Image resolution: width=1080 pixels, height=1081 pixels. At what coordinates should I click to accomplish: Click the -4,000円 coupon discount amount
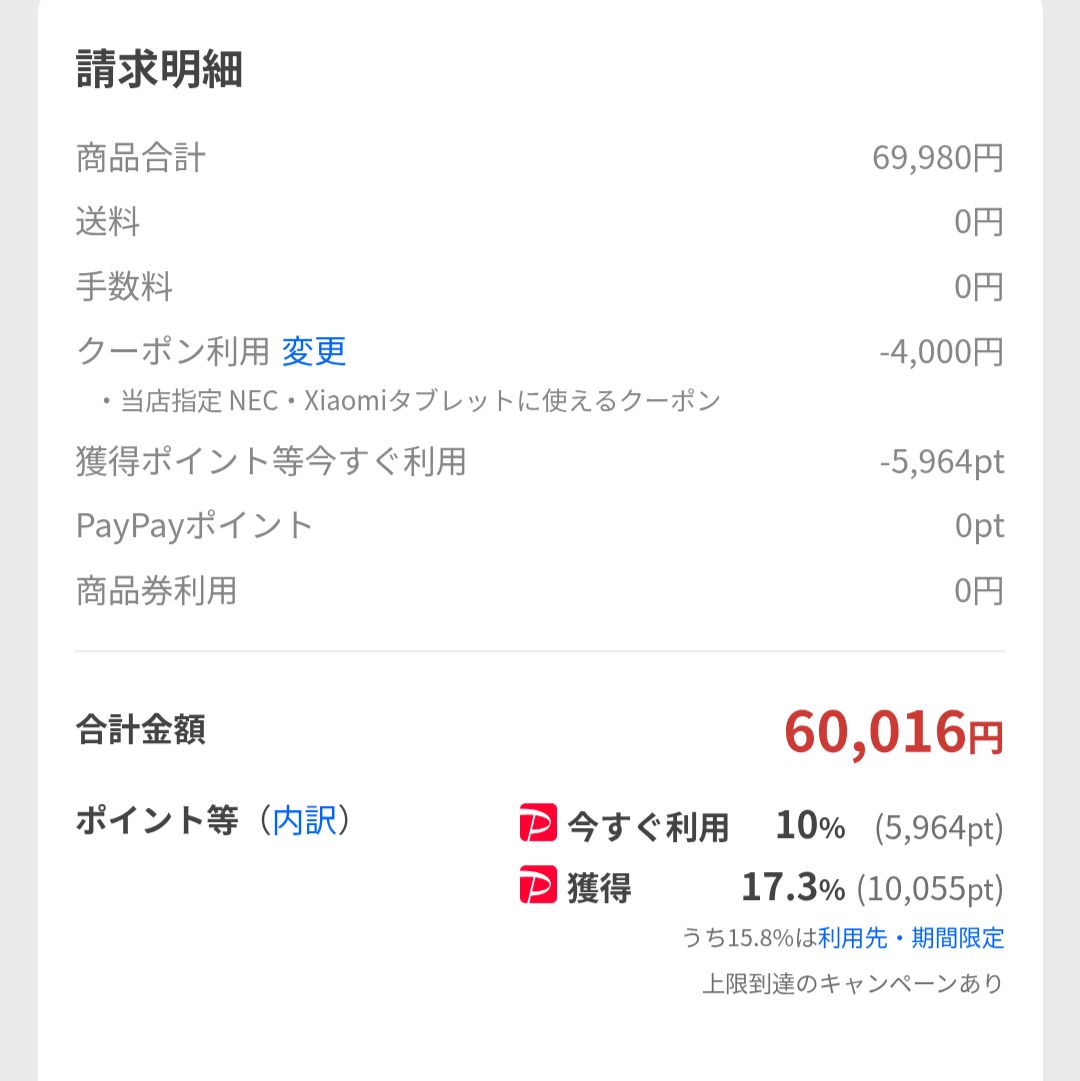939,351
